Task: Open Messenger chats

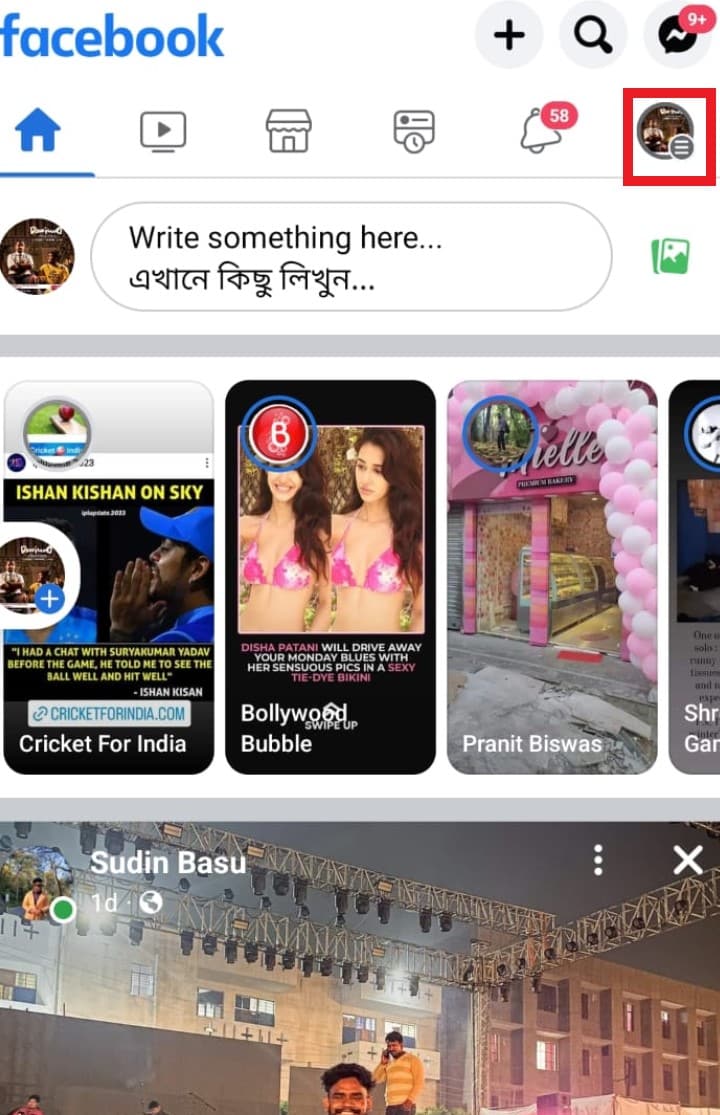Action: [677, 36]
